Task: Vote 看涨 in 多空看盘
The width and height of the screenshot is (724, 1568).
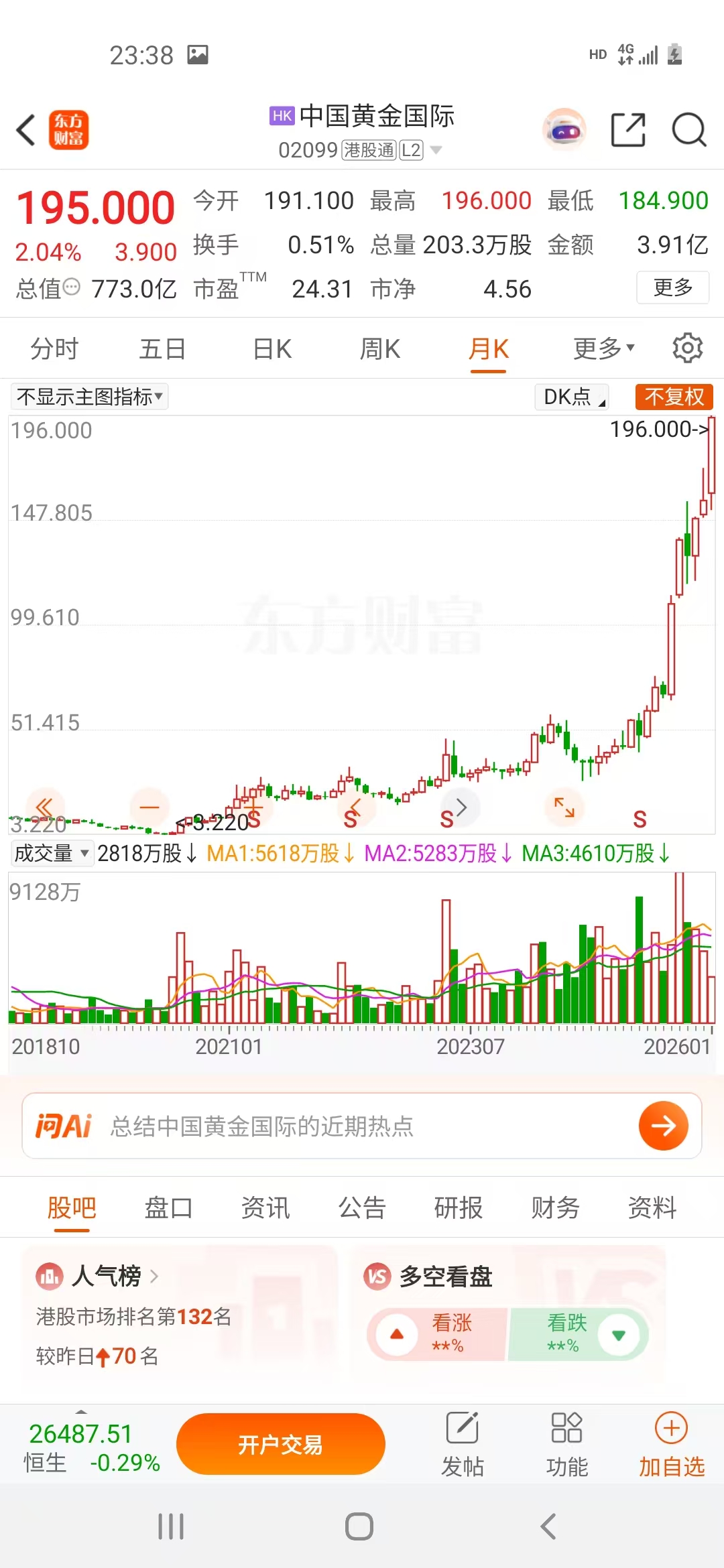Action: pos(436,1333)
